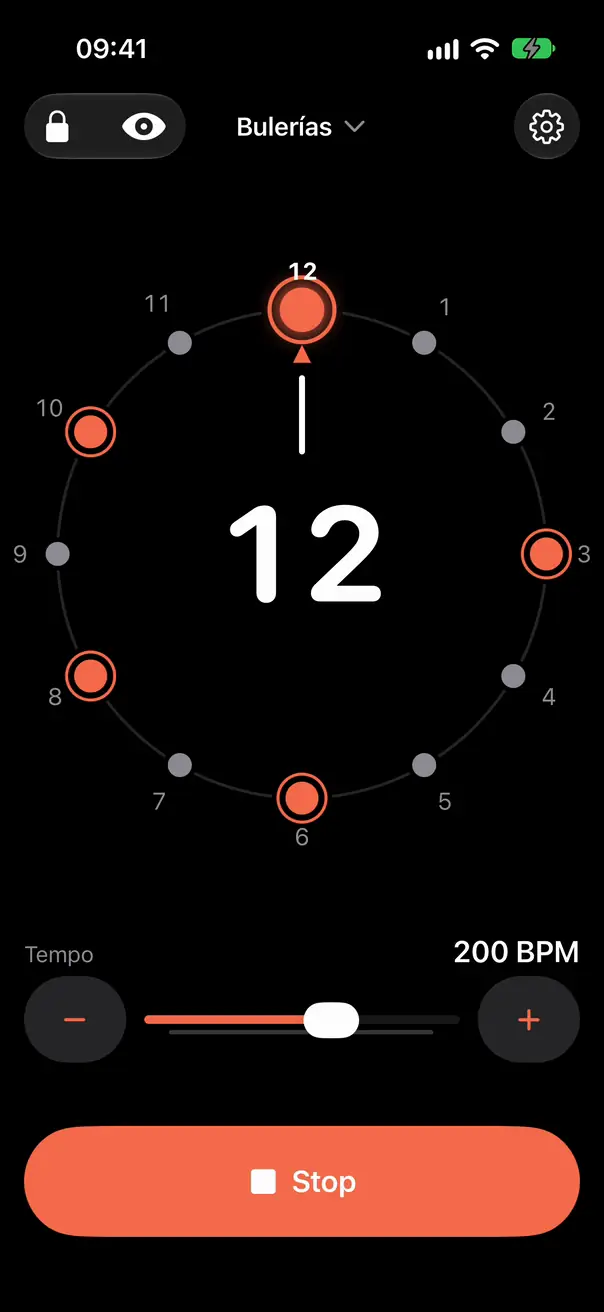Toggle the accent on beat 6
Screen dimensions: 604x1312
pos(302,798)
